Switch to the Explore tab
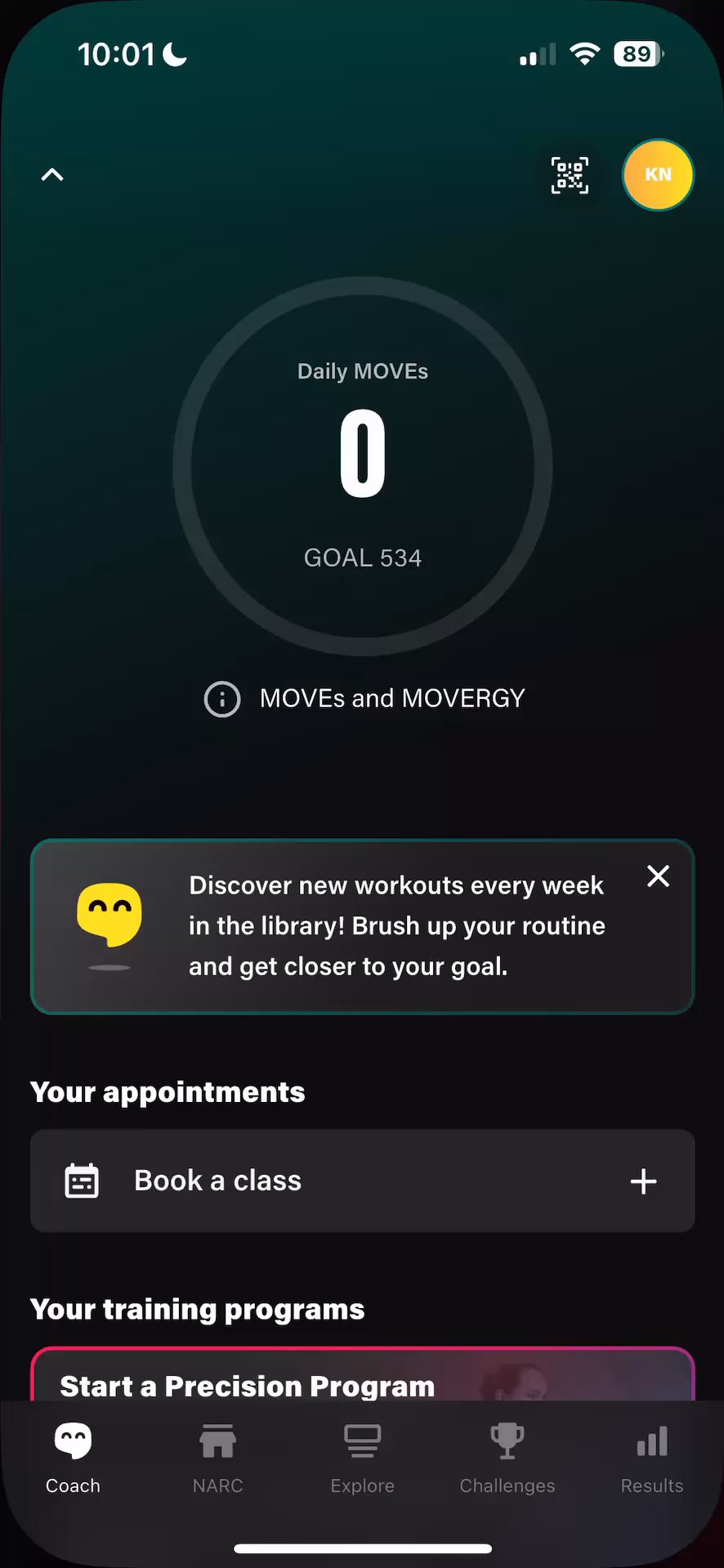Screen dimensions: 724x1568 [362, 1459]
